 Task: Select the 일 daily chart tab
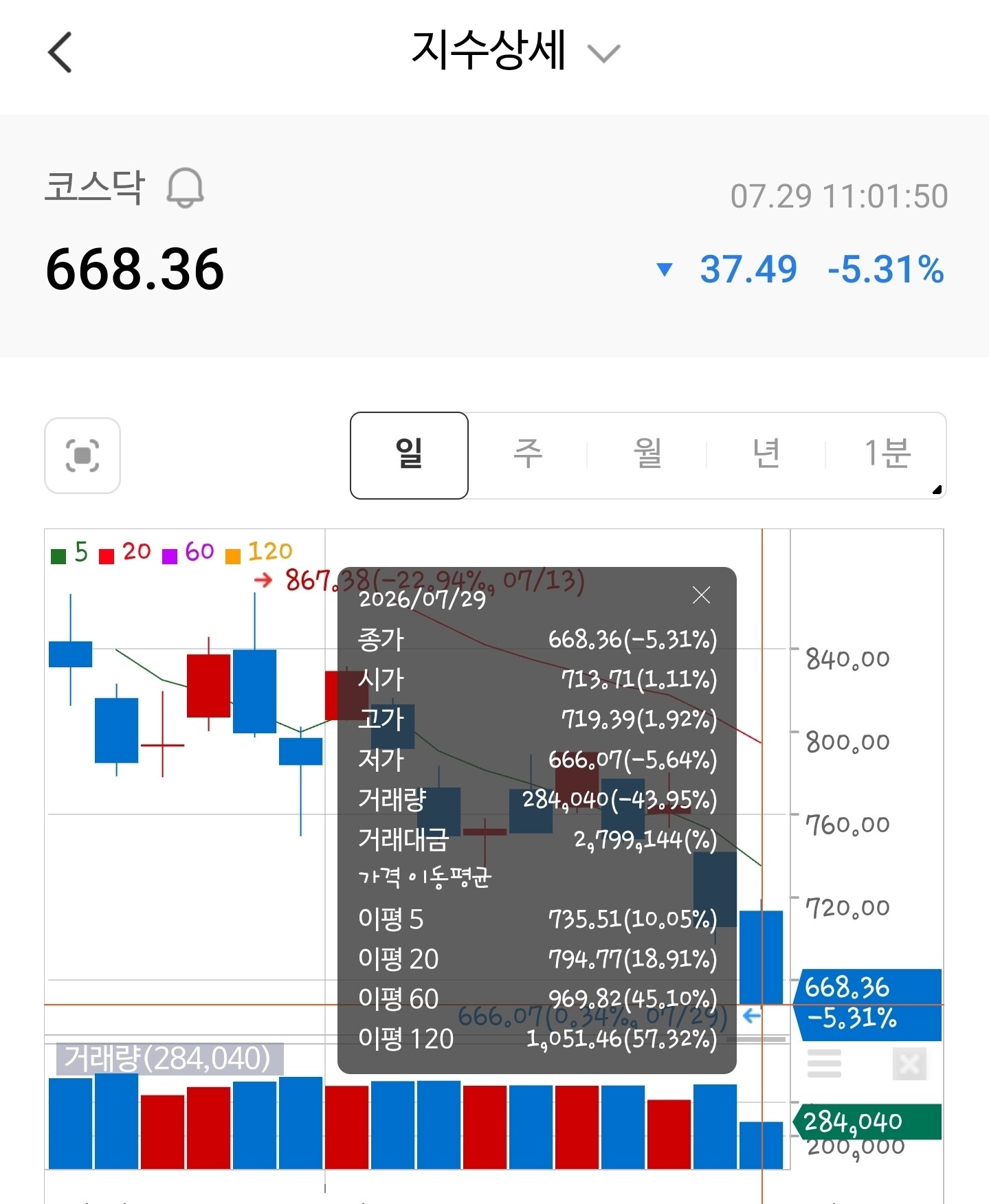point(409,455)
